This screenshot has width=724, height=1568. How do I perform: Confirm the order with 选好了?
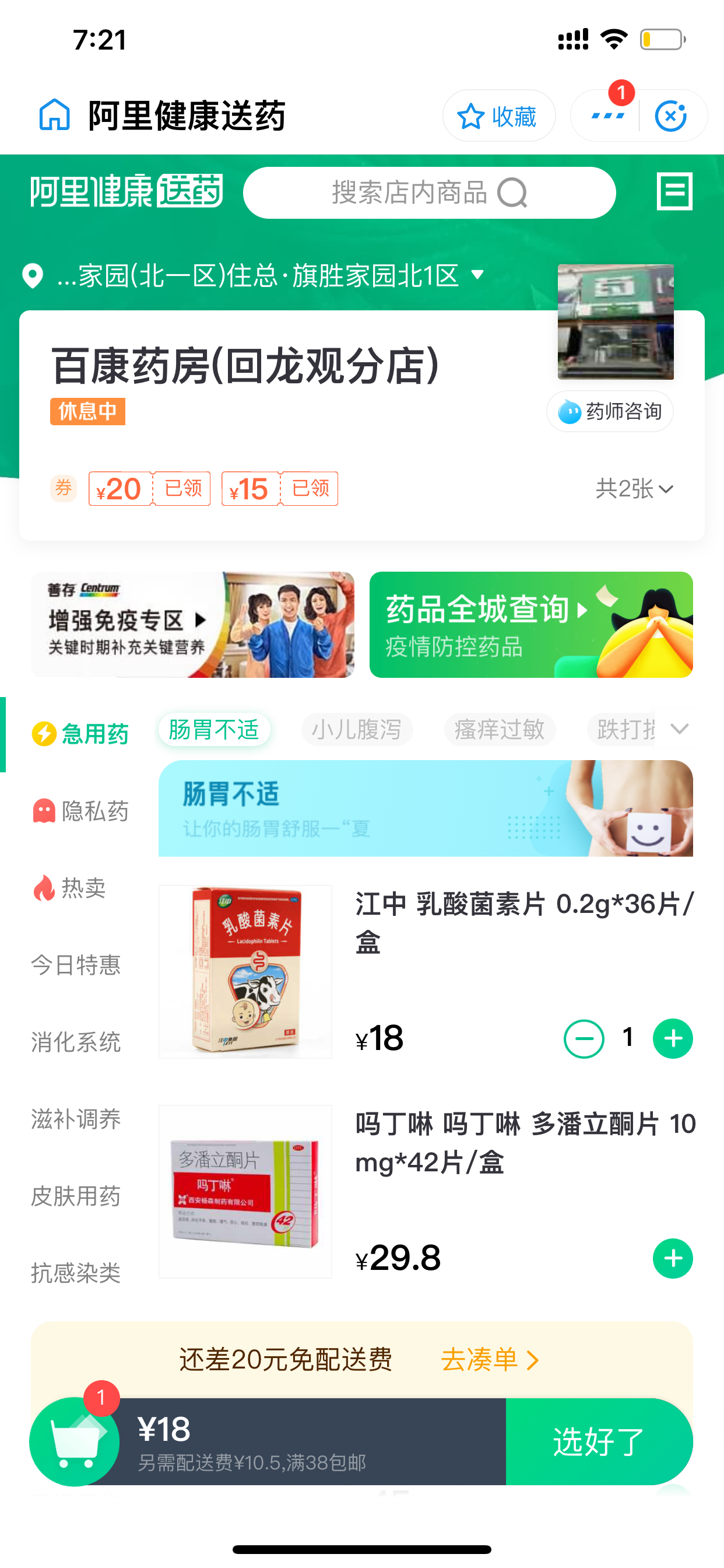coord(599,1441)
